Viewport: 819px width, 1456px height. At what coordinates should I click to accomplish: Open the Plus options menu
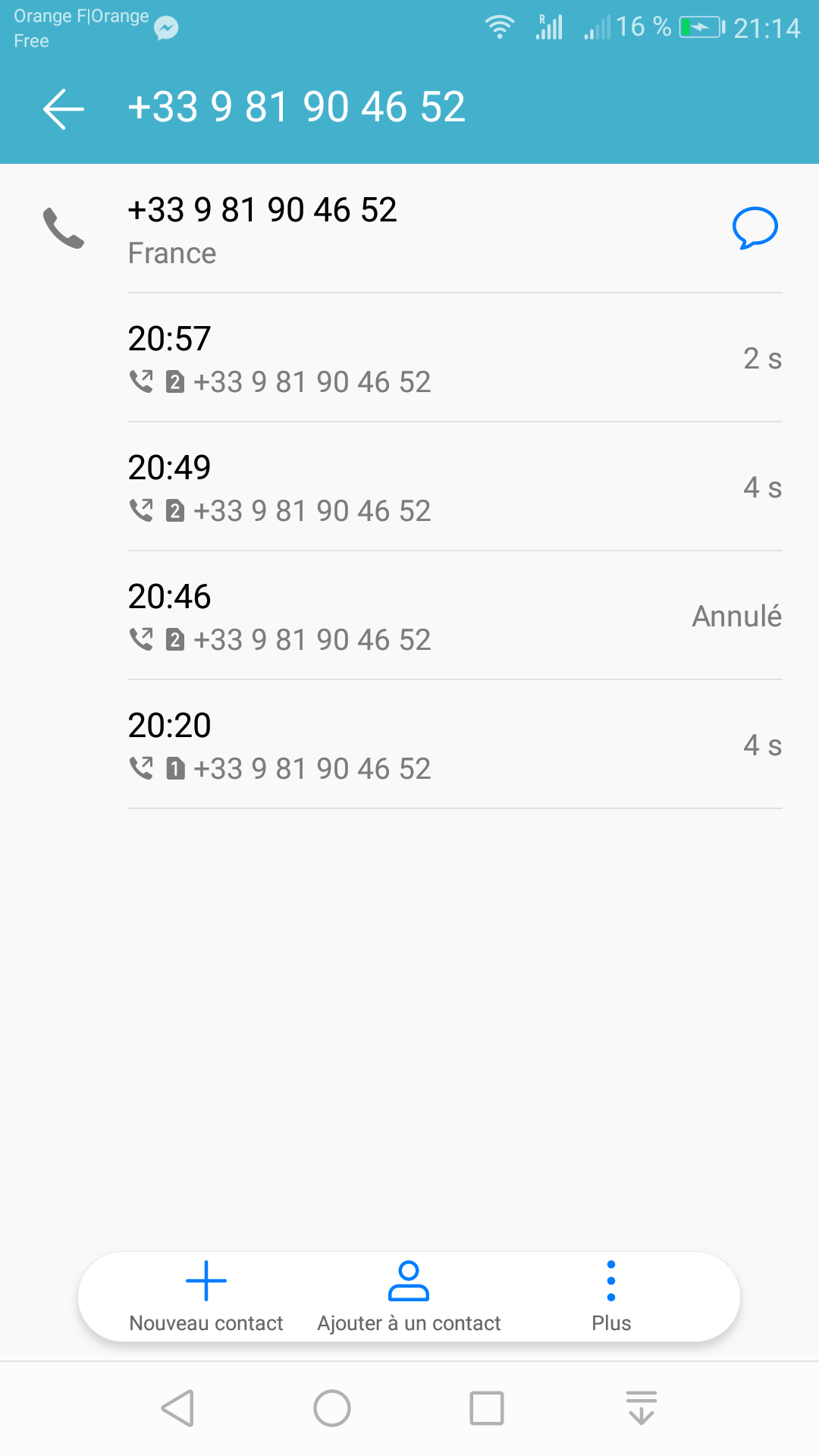[x=611, y=1297]
